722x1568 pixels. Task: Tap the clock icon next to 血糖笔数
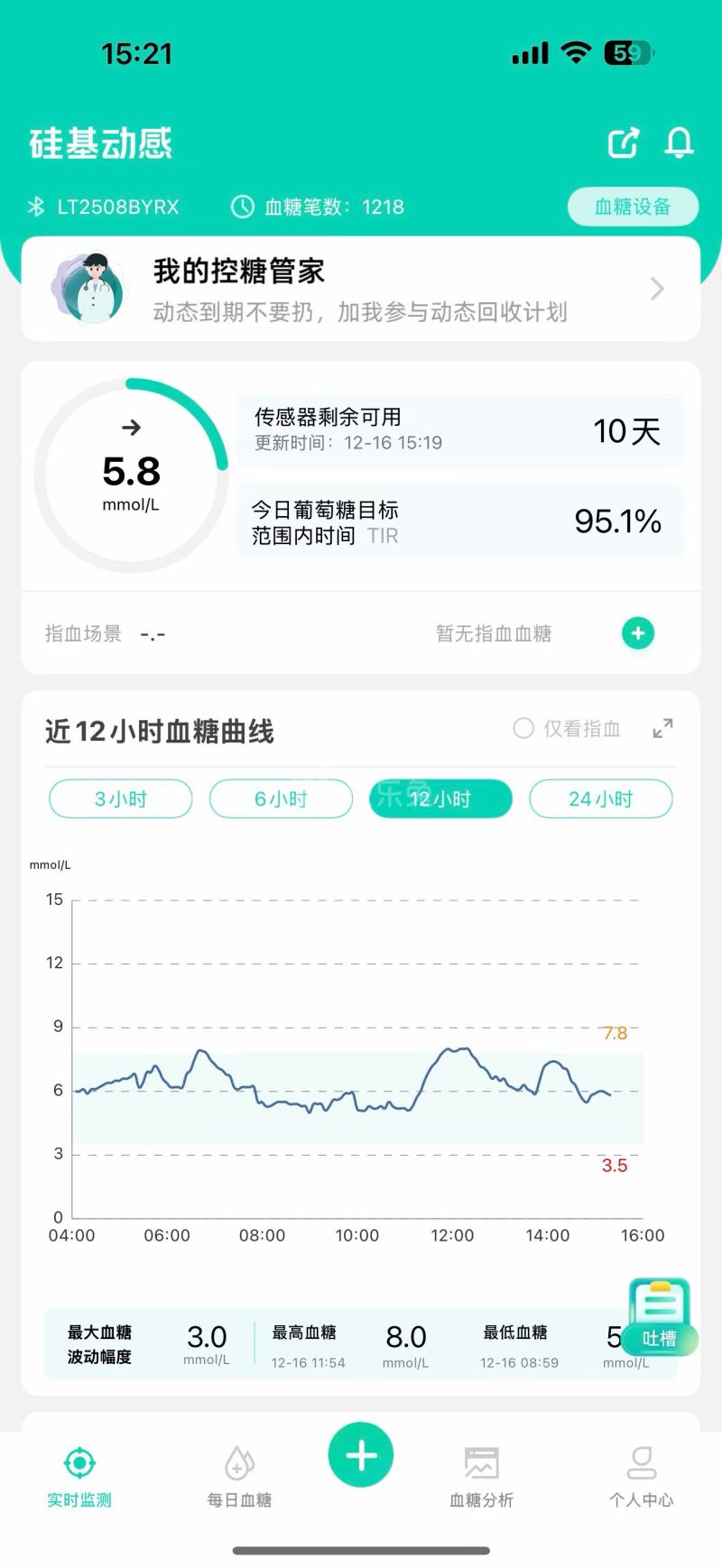point(242,207)
